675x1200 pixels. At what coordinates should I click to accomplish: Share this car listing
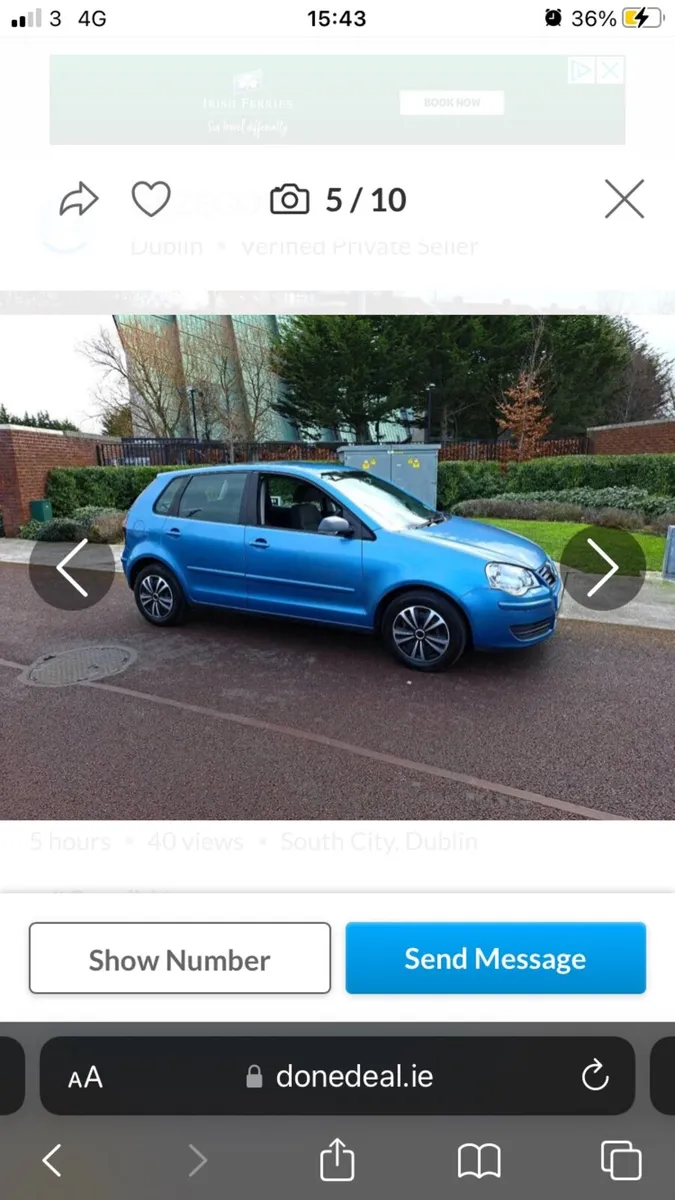tap(79, 200)
